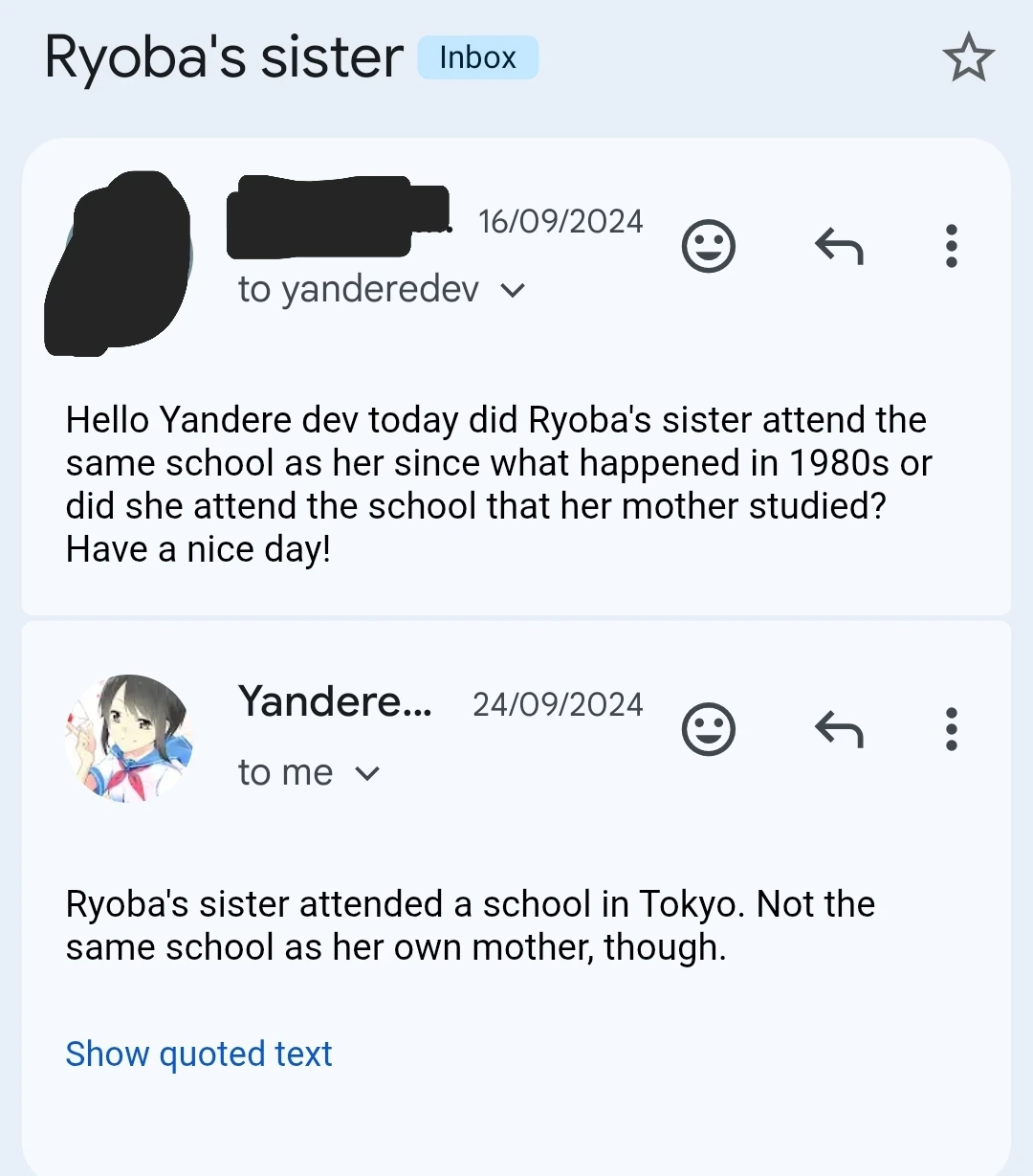Reply to the 16/09/2024 message

pos(839,247)
